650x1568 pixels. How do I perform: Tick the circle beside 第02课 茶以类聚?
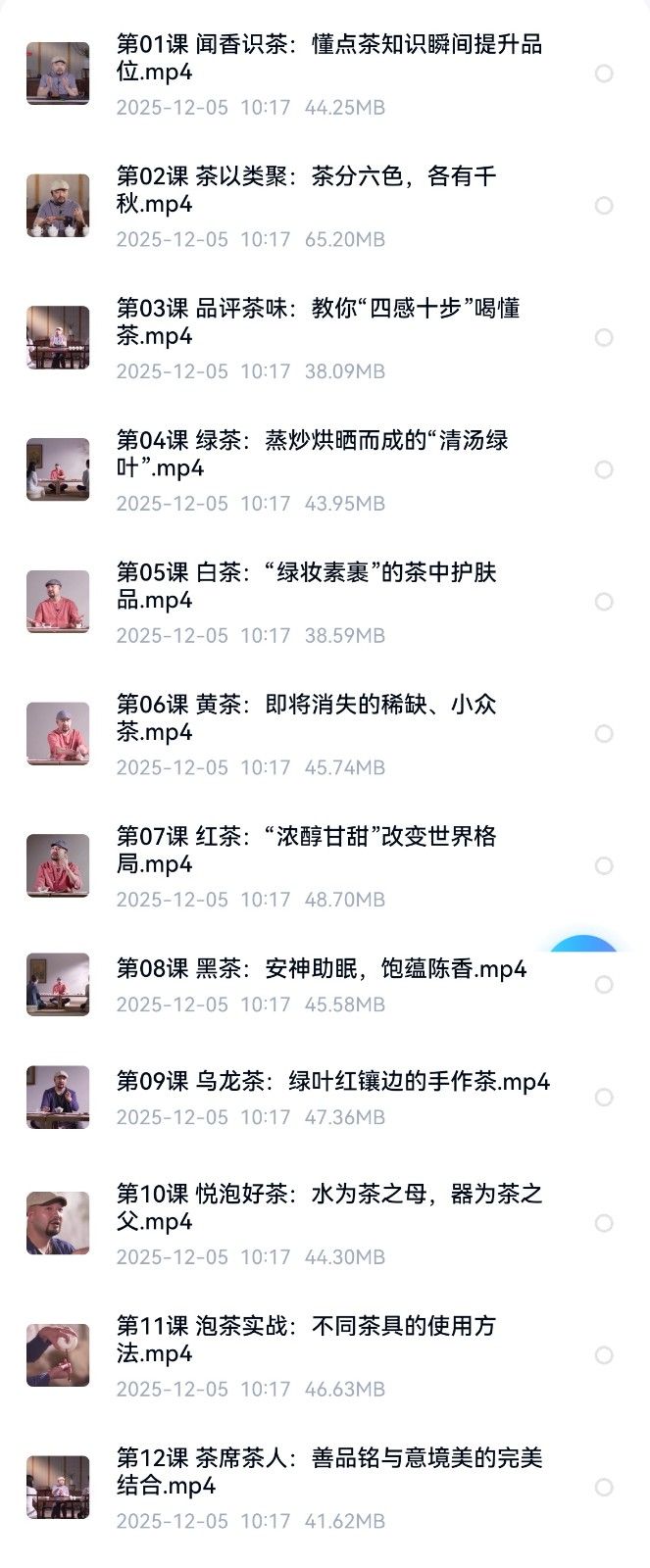point(604,206)
